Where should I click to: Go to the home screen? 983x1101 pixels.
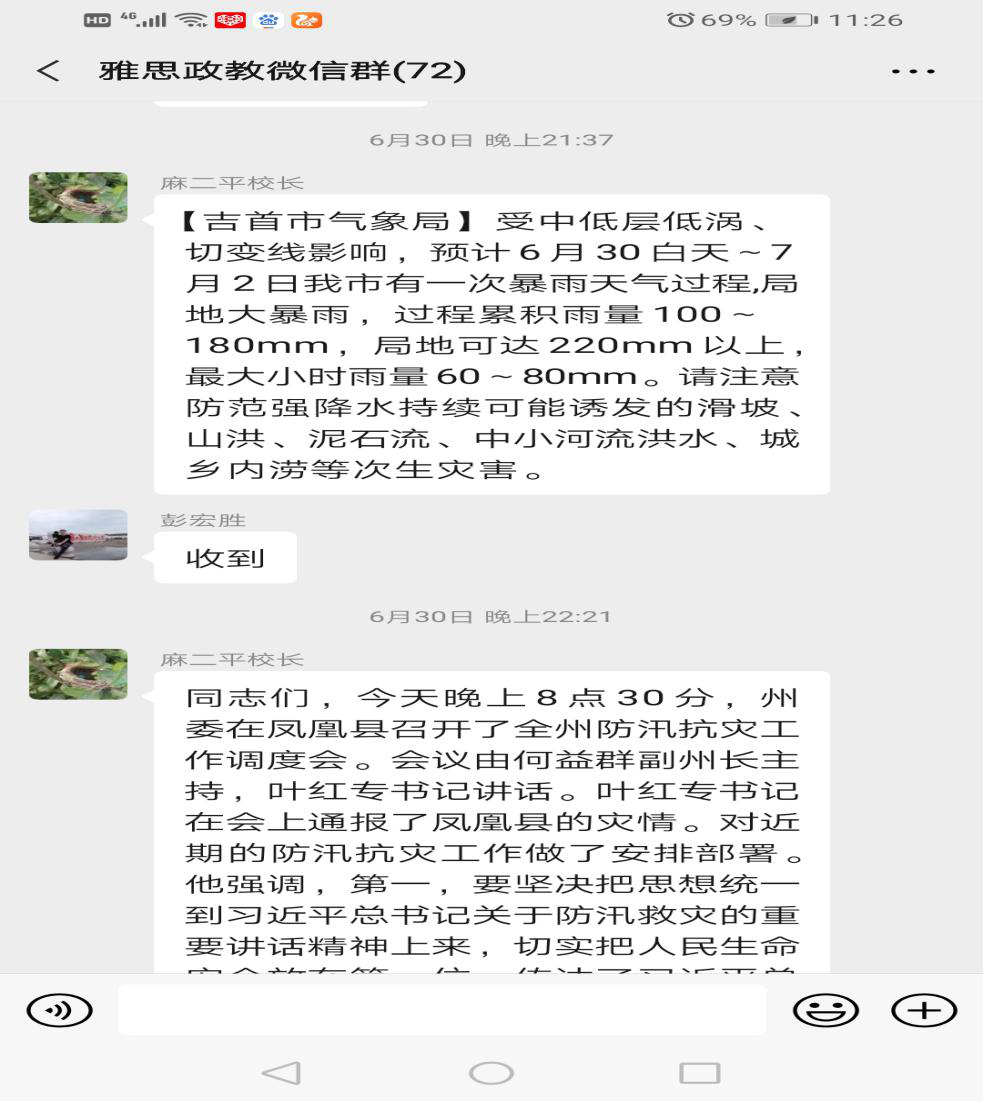(x=491, y=1073)
